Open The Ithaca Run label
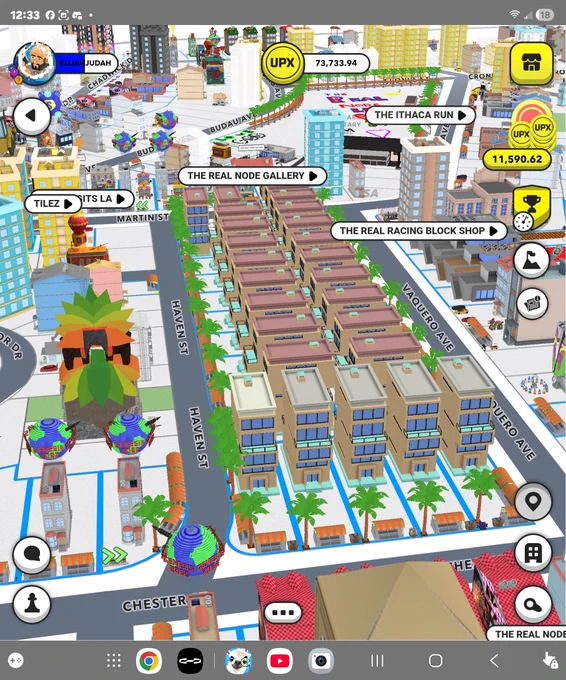The width and height of the screenshot is (566, 680). pyautogui.click(x=420, y=115)
